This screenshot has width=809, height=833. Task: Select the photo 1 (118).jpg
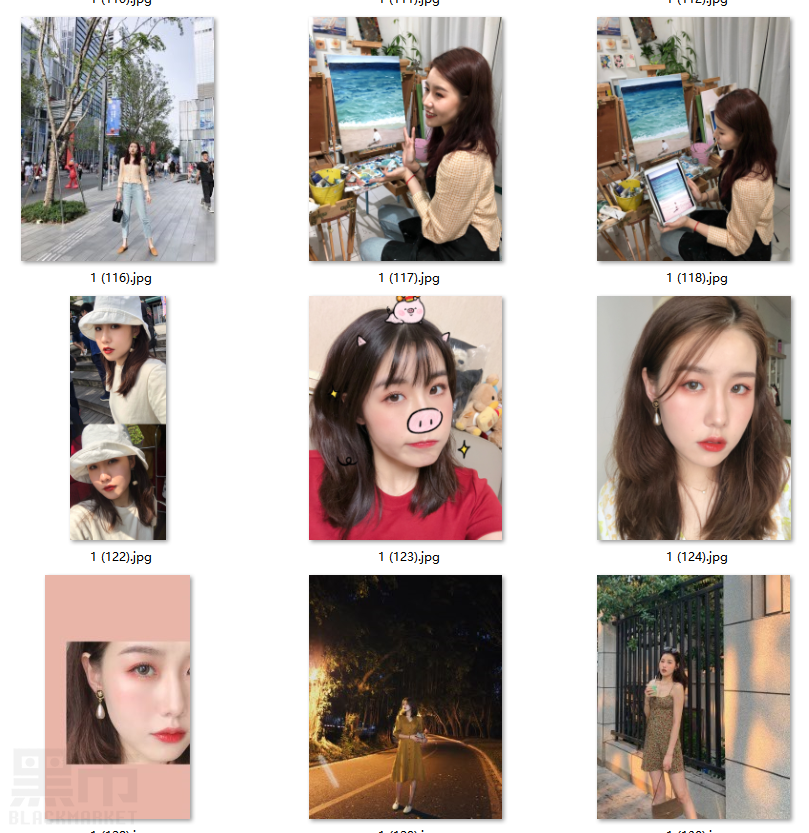click(x=693, y=140)
